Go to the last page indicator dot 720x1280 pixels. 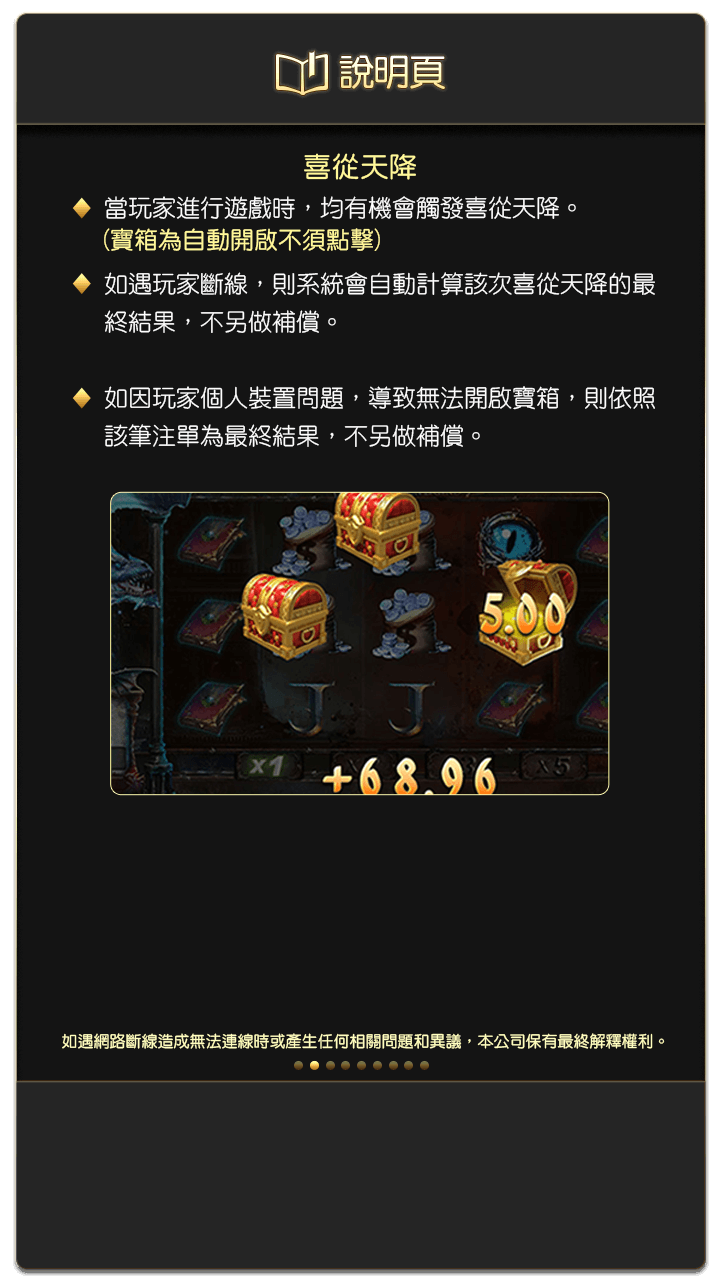[x=424, y=1066]
